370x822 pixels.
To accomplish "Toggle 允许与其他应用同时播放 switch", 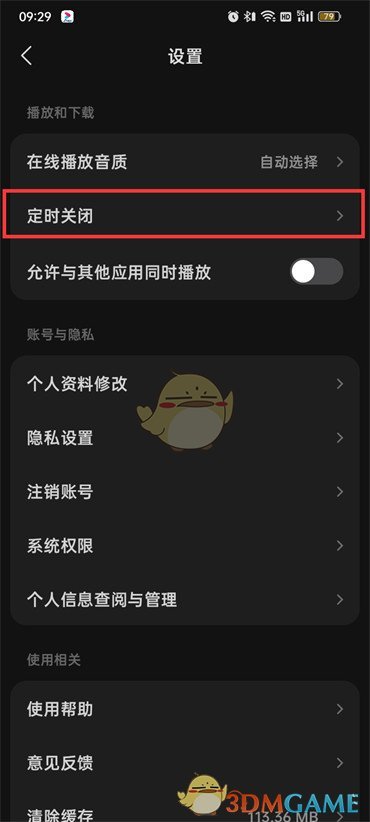I will pyautogui.click(x=317, y=272).
